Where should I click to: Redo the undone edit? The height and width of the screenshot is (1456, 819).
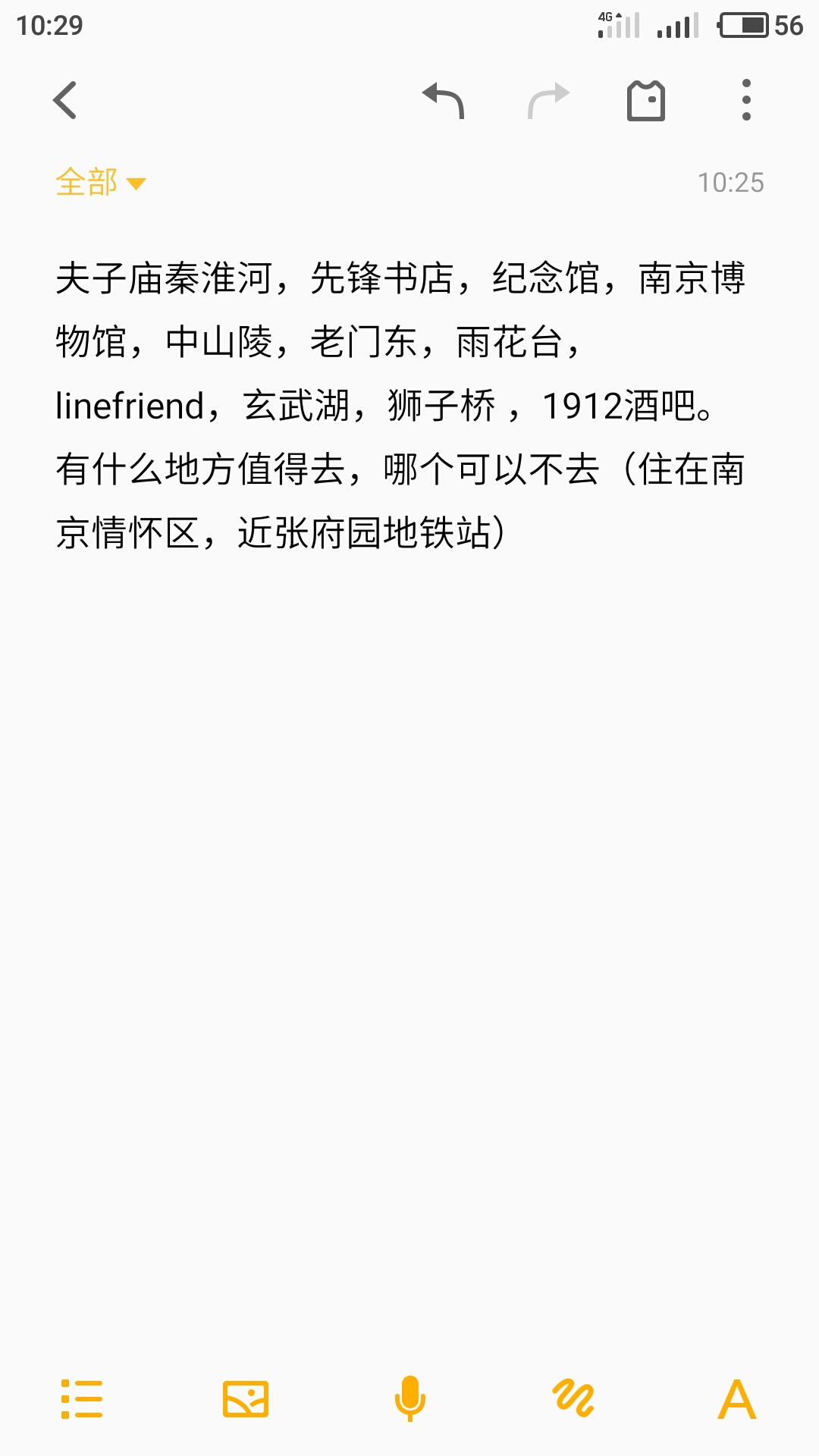[548, 100]
